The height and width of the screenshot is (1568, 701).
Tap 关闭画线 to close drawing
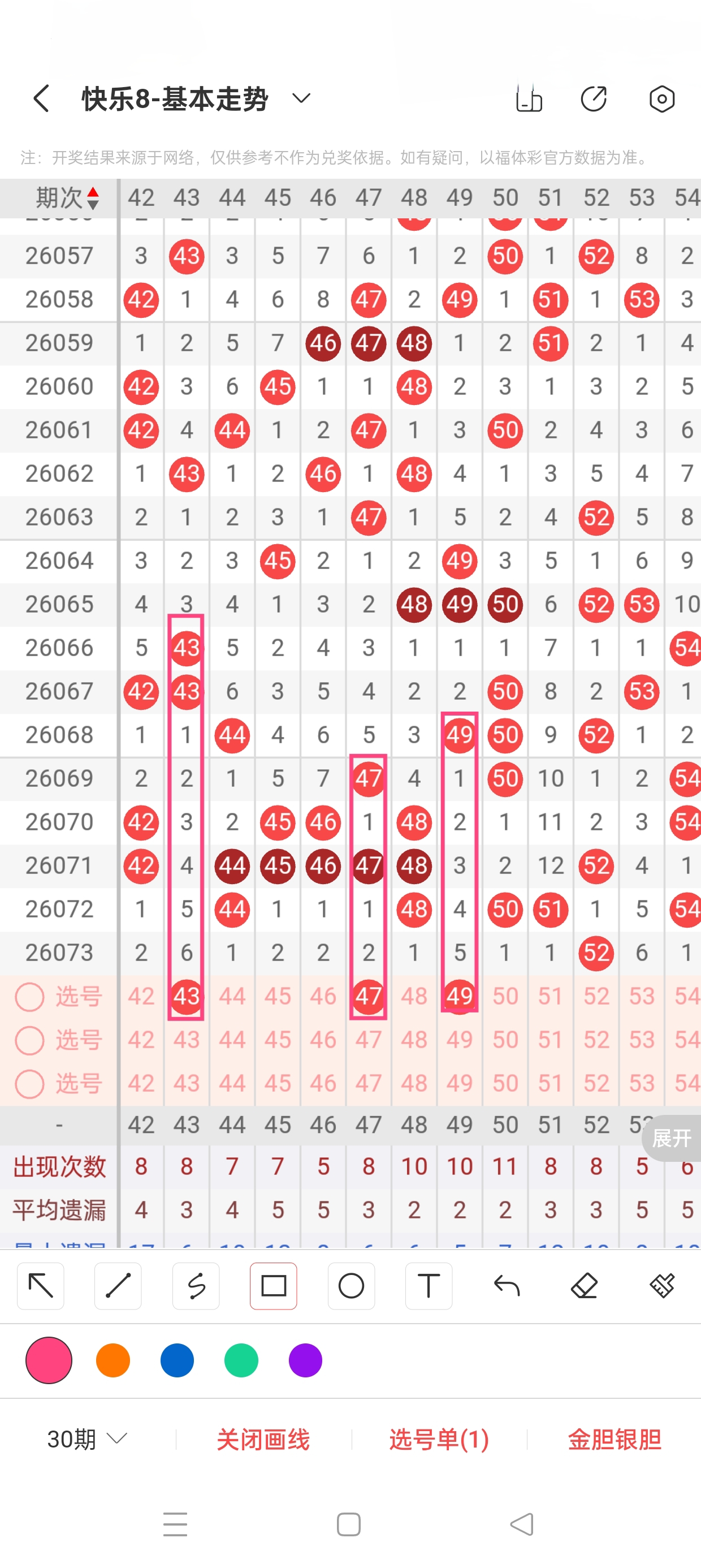point(263,1440)
